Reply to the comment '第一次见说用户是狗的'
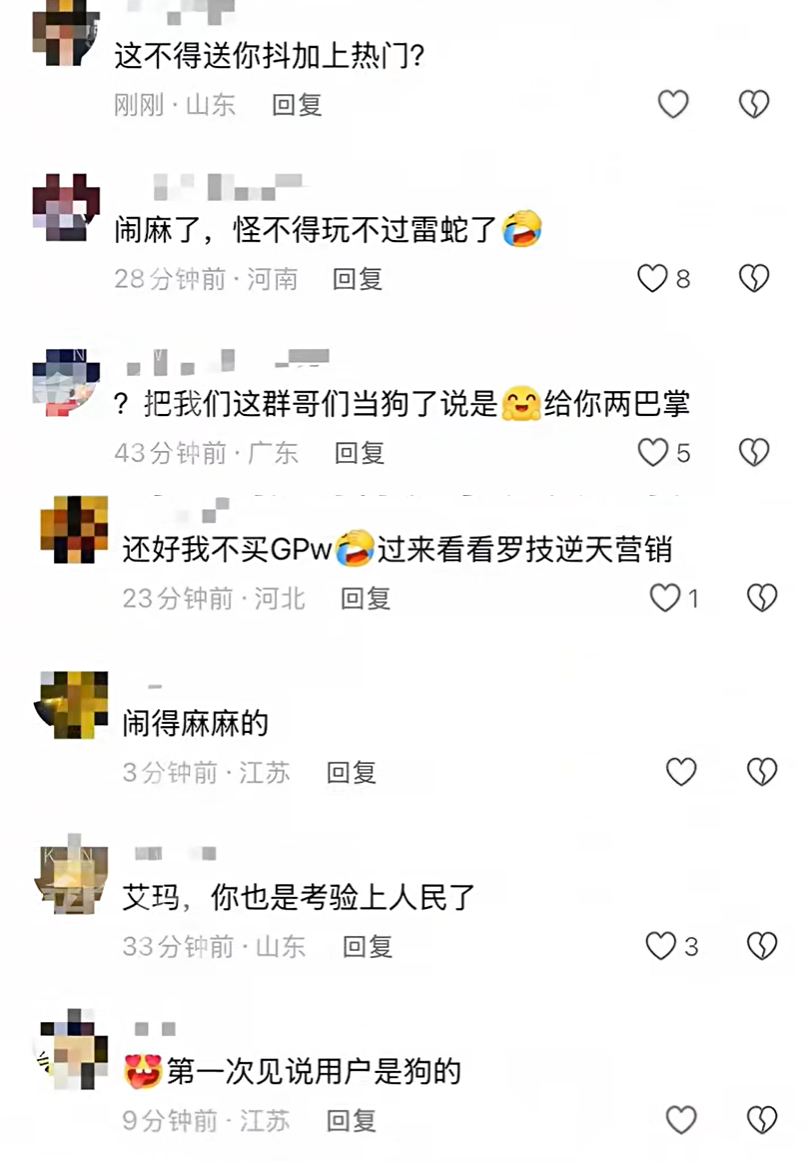Image resolution: width=807 pixels, height=1168 pixels. (351, 1120)
